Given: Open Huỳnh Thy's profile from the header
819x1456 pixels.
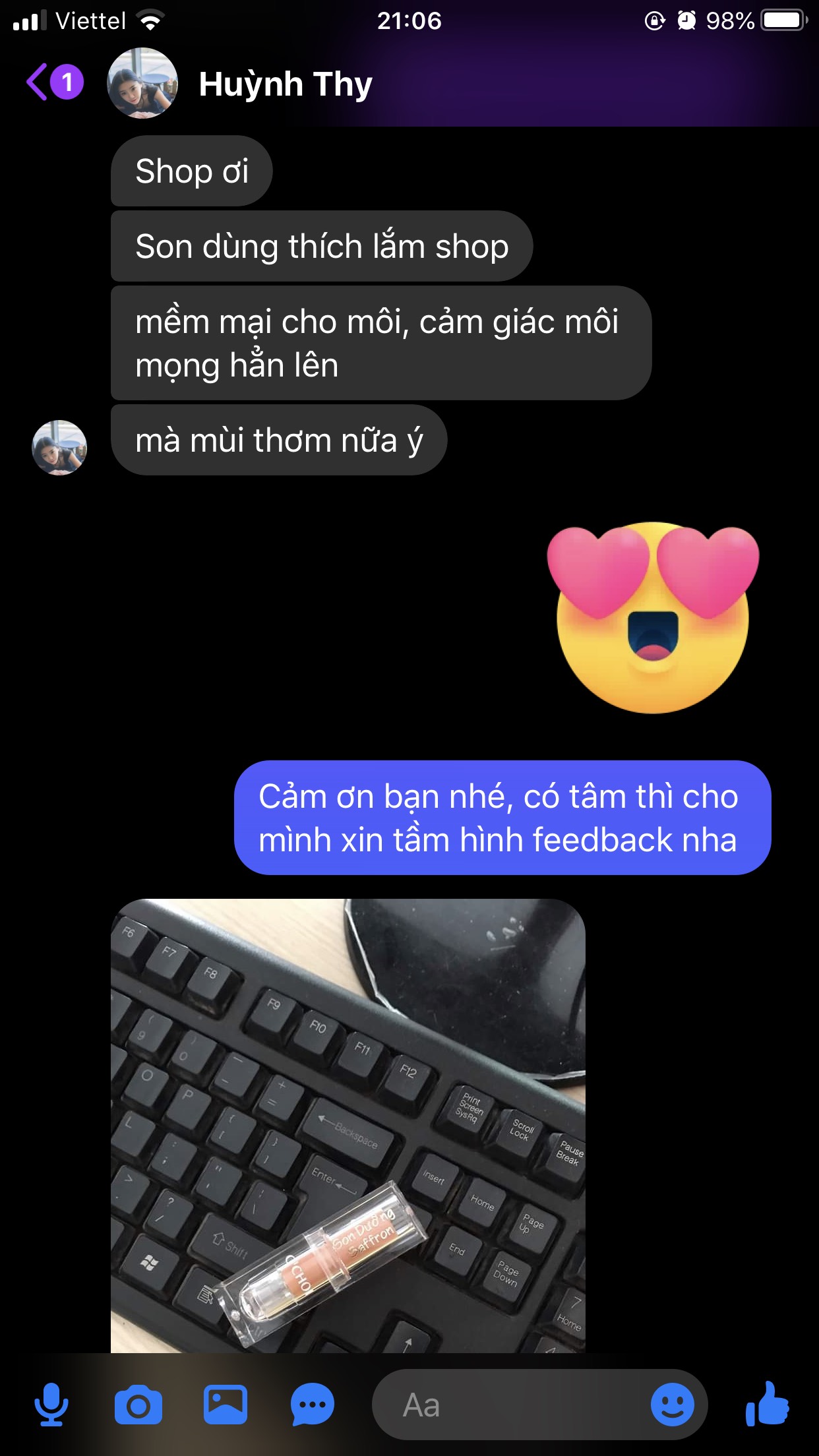Looking at the screenshot, I should 285,84.
